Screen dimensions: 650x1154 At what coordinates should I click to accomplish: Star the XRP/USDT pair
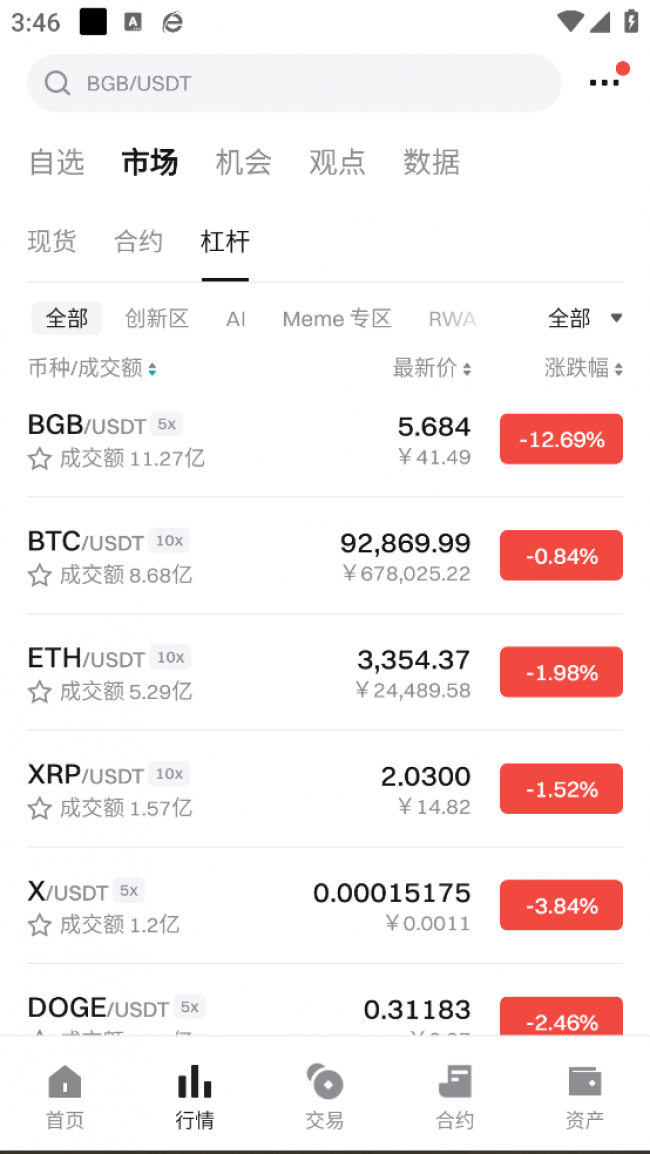(39, 808)
